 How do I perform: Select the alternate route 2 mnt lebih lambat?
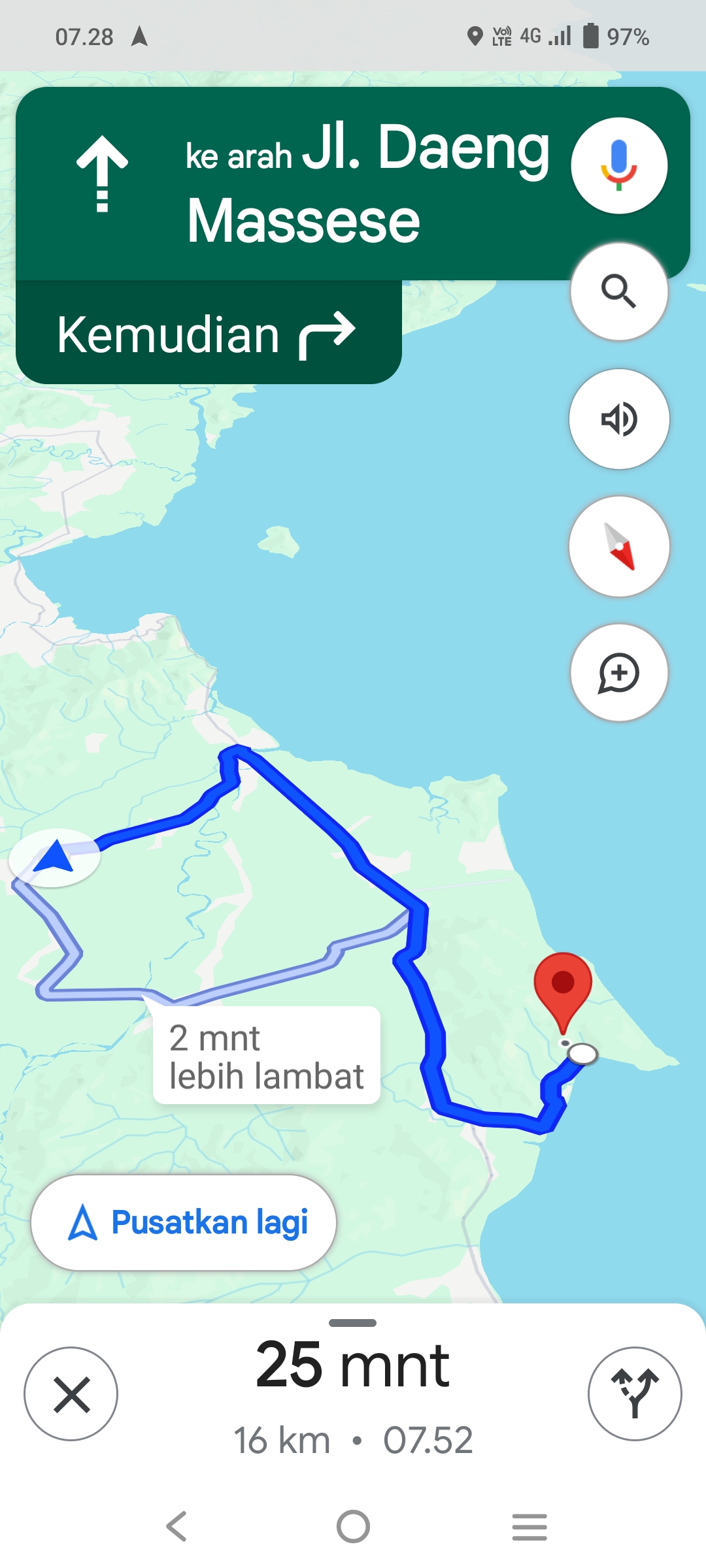click(x=266, y=1056)
